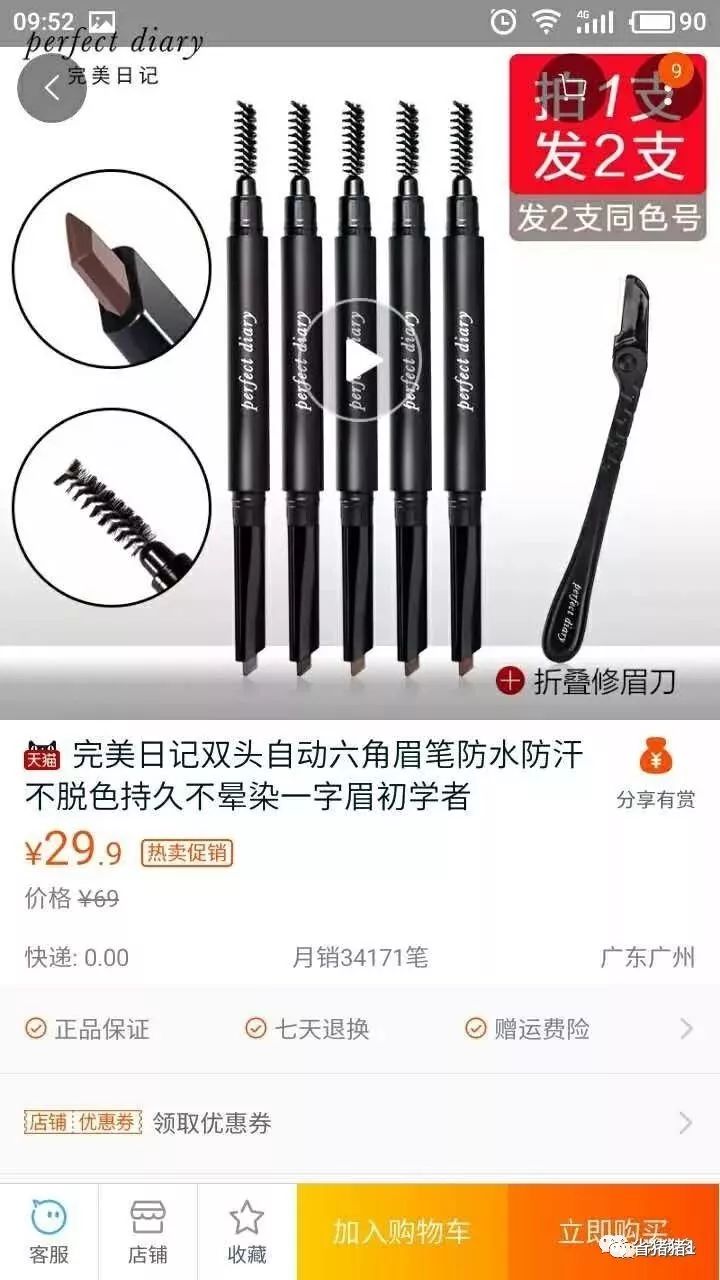Image resolution: width=720 pixels, height=1280 pixels.
Task: Open the shopping cart icon
Action: click(x=574, y=88)
